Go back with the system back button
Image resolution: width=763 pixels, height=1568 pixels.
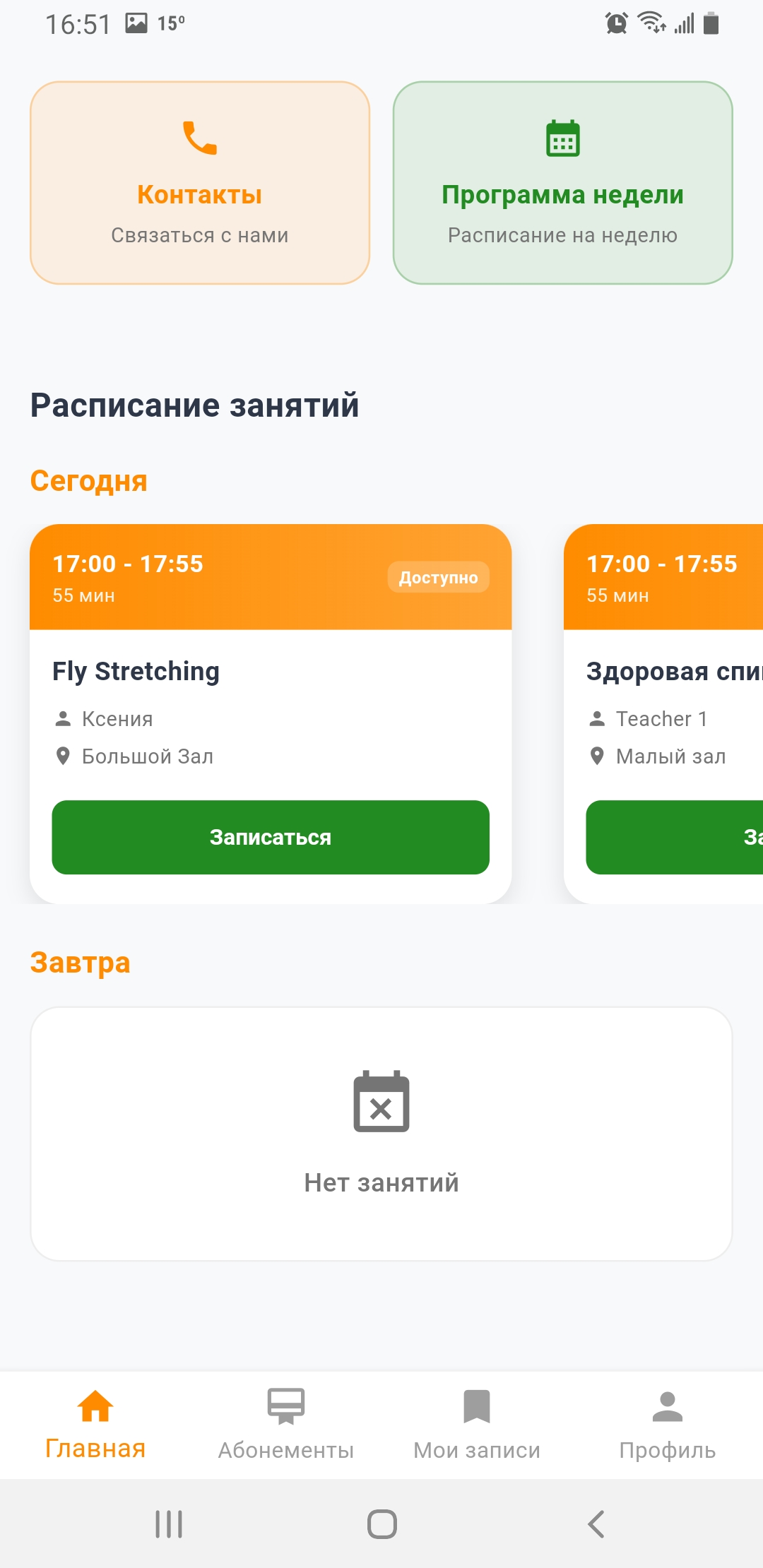pos(596,1524)
